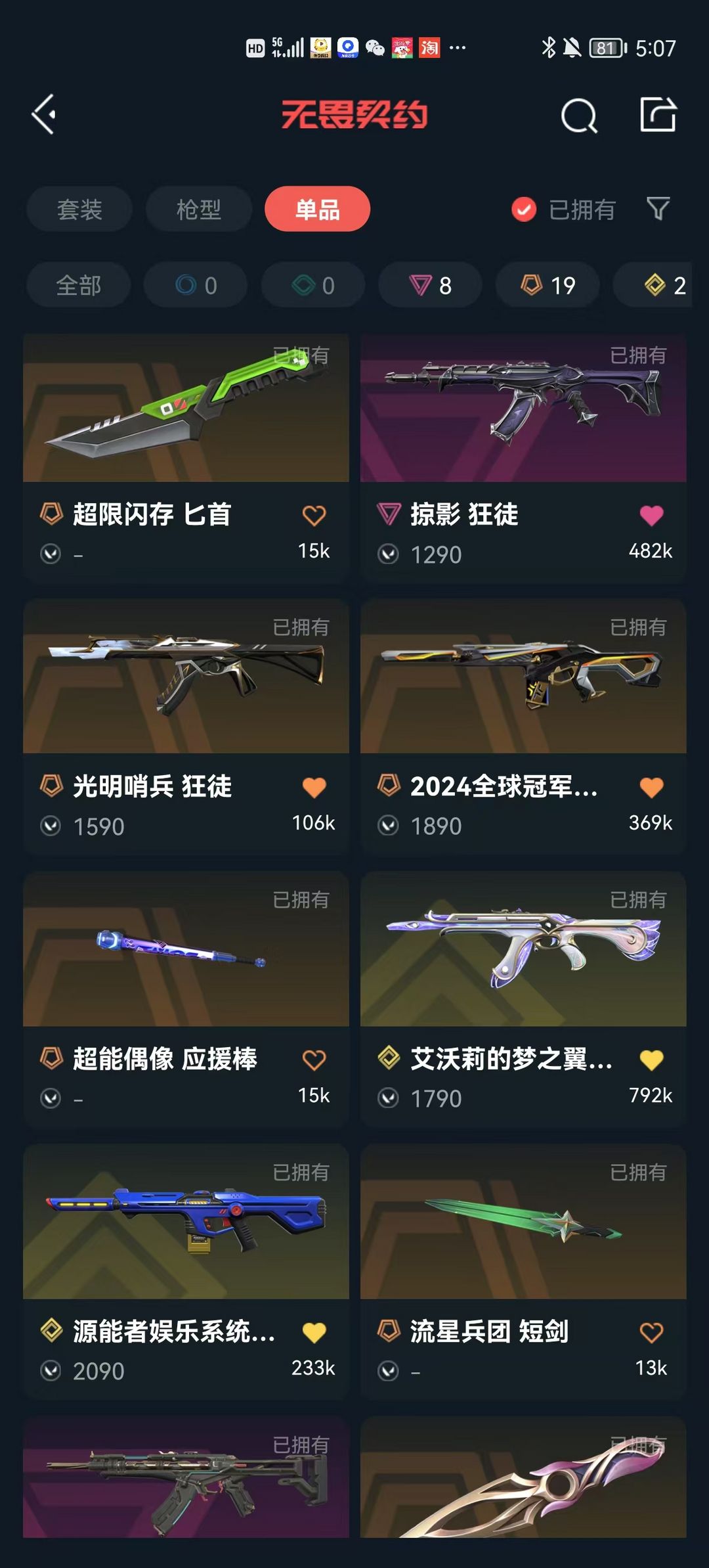Like the 超能偶像 应援棒 skin
The height and width of the screenshot is (1568, 709).
[314, 1060]
